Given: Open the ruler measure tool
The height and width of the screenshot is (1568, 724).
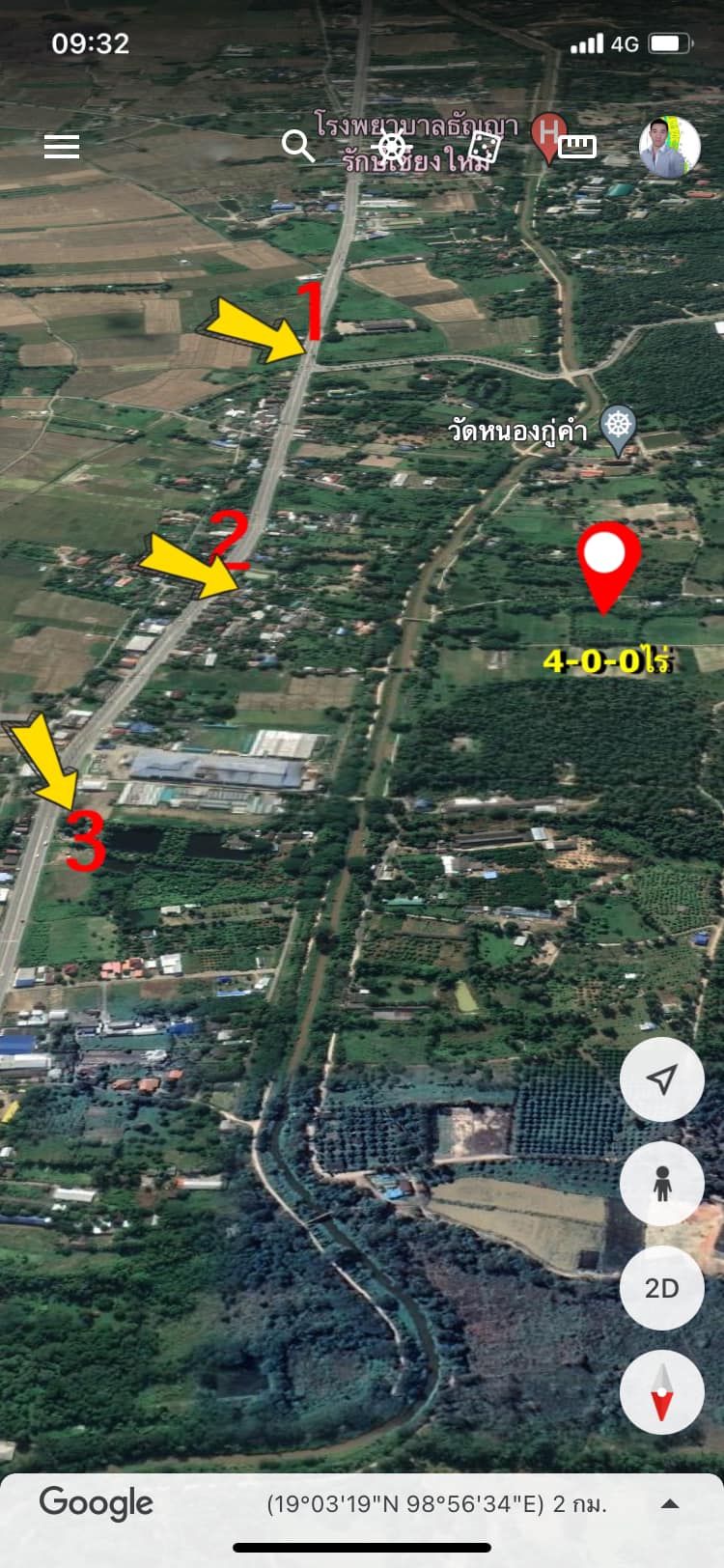Looking at the screenshot, I should (578, 147).
